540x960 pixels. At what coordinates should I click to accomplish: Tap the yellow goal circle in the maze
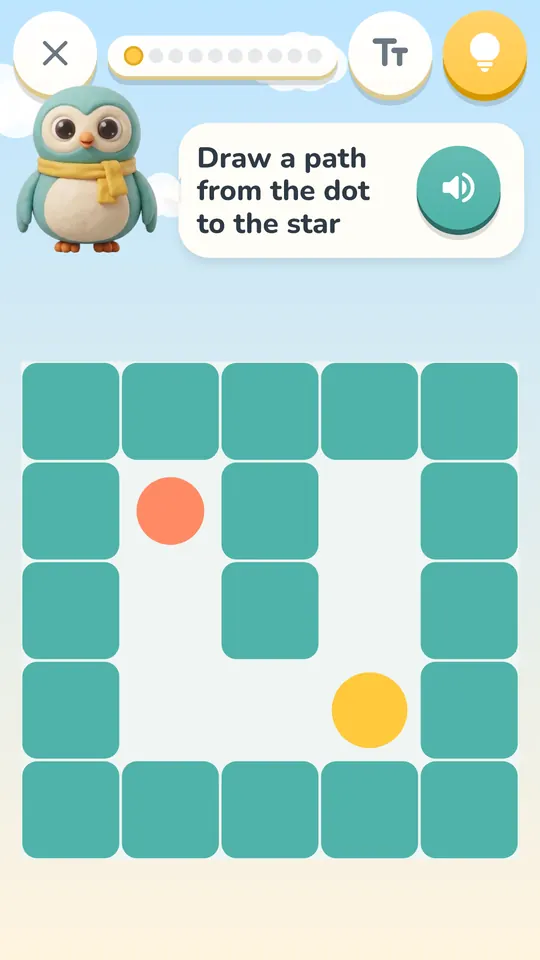point(369,710)
